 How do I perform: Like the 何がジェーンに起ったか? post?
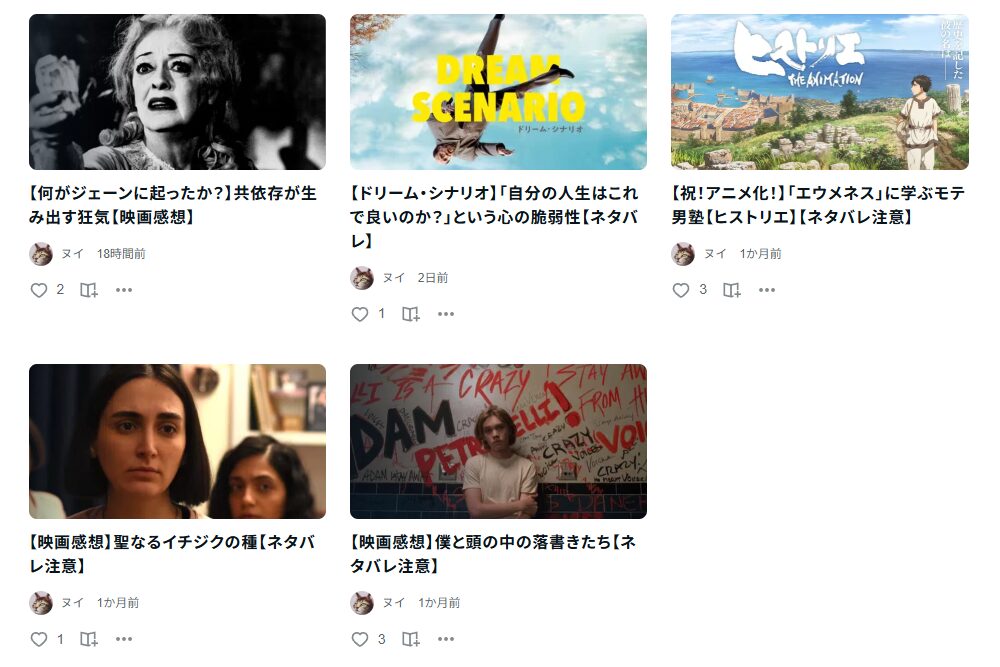point(39,290)
